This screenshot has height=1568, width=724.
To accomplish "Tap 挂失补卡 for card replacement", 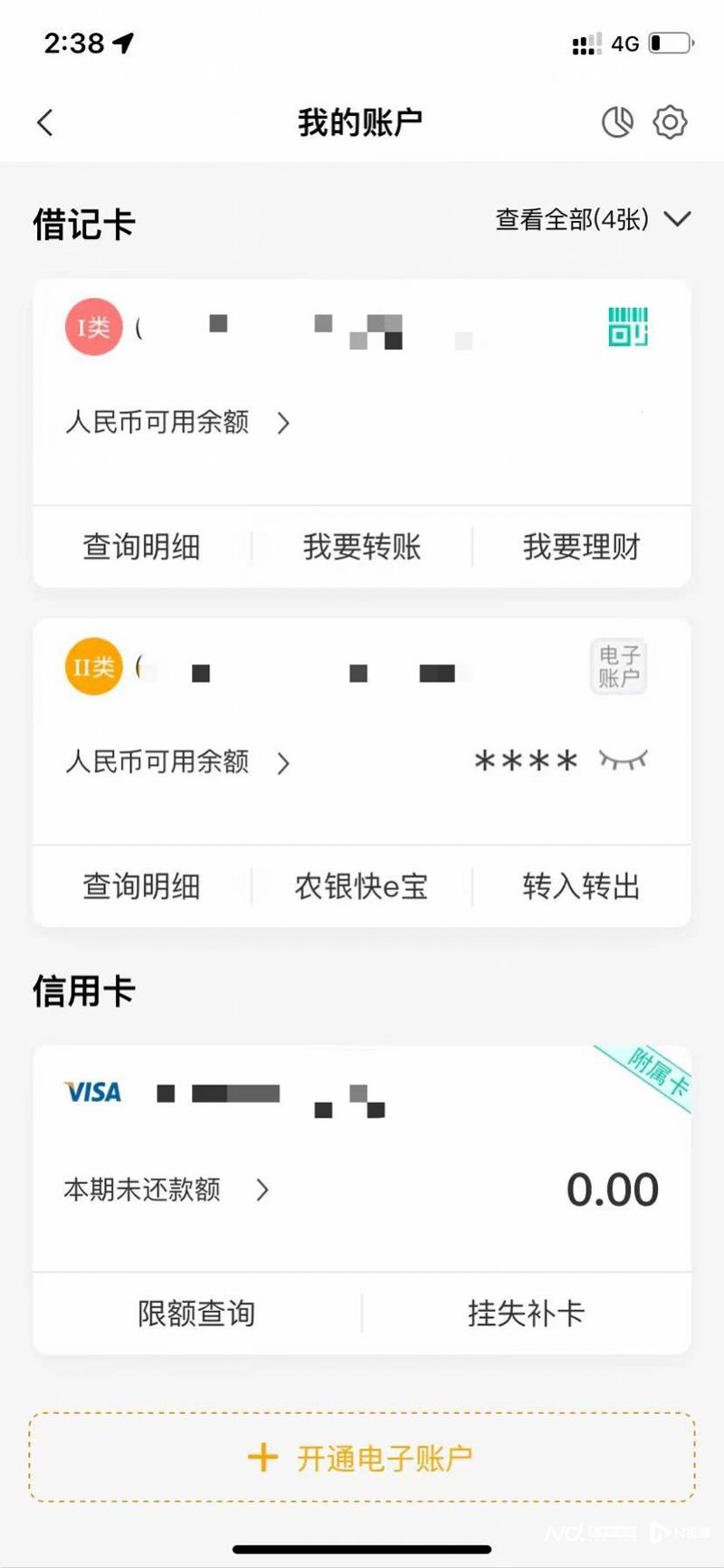I will pyautogui.click(x=526, y=1314).
